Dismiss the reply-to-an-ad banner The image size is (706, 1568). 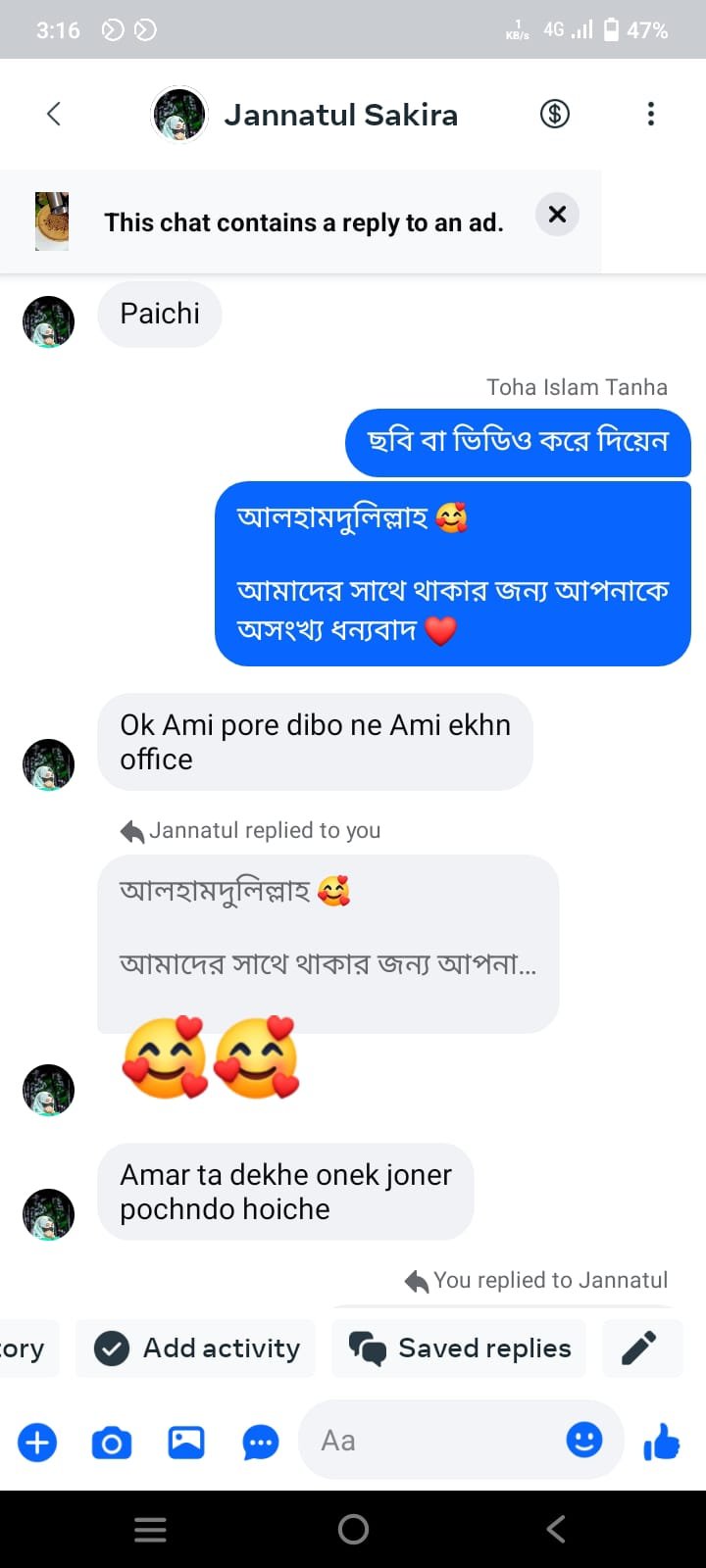pos(557,215)
